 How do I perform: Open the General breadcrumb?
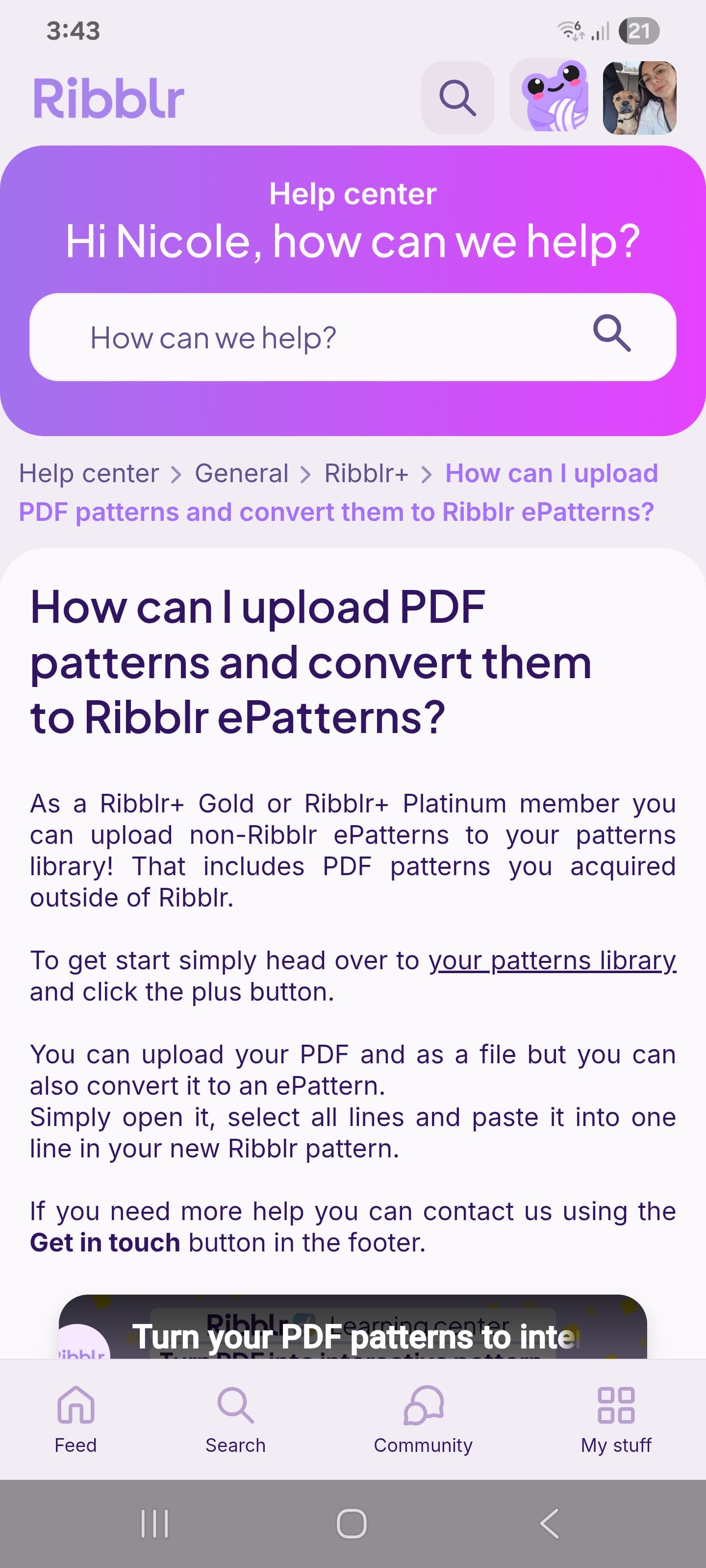[241, 473]
